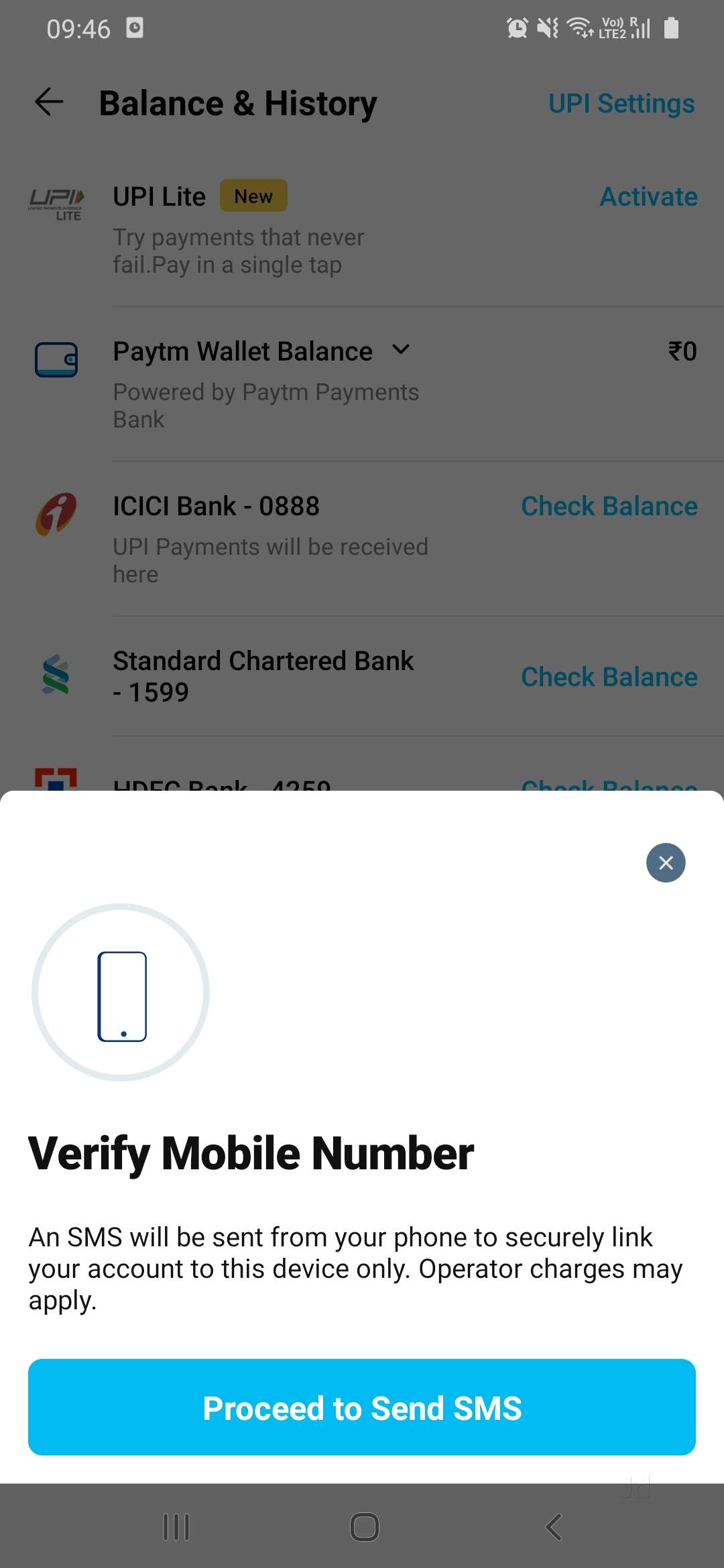
Task: Open recent apps from navigation bar
Action: (176, 1527)
